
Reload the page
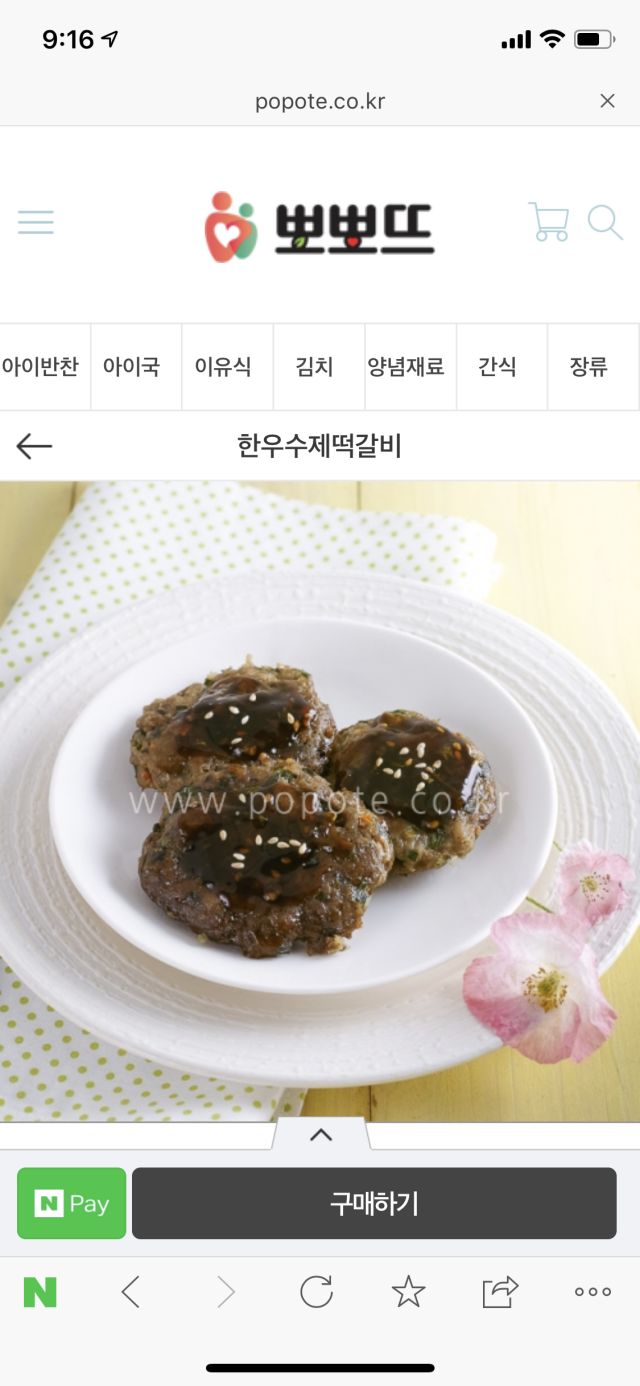(x=316, y=1292)
